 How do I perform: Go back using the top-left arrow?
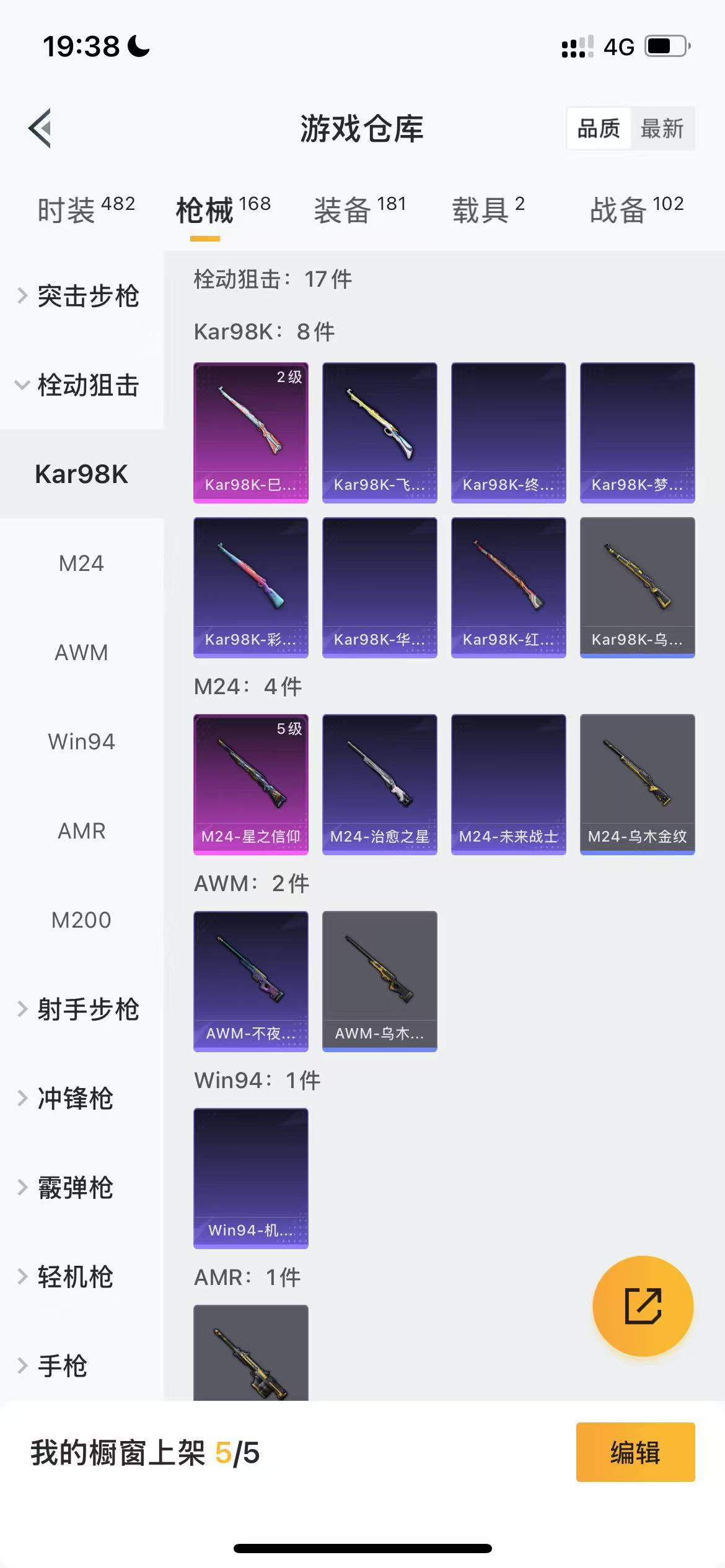[40, 129]
